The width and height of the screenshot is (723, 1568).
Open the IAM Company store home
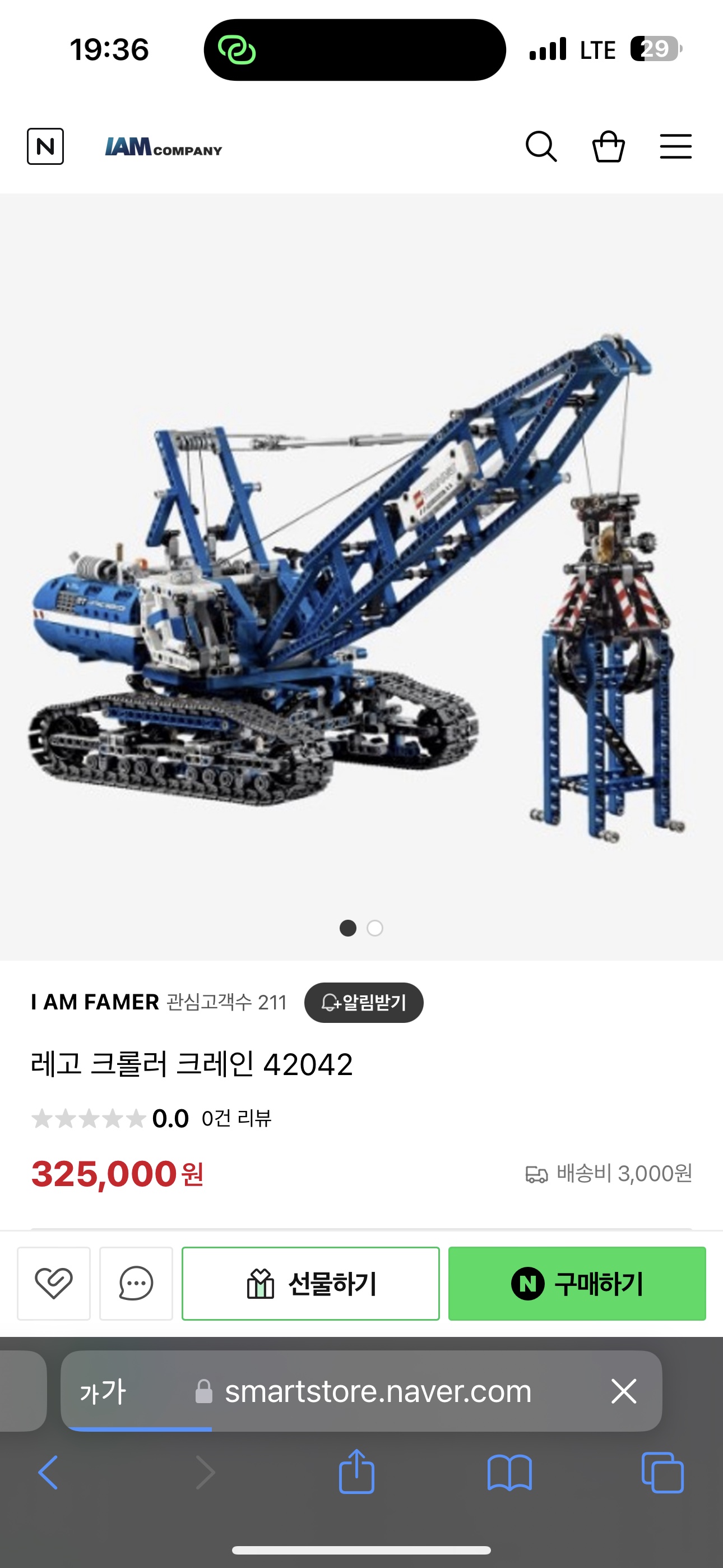point(163,147)
